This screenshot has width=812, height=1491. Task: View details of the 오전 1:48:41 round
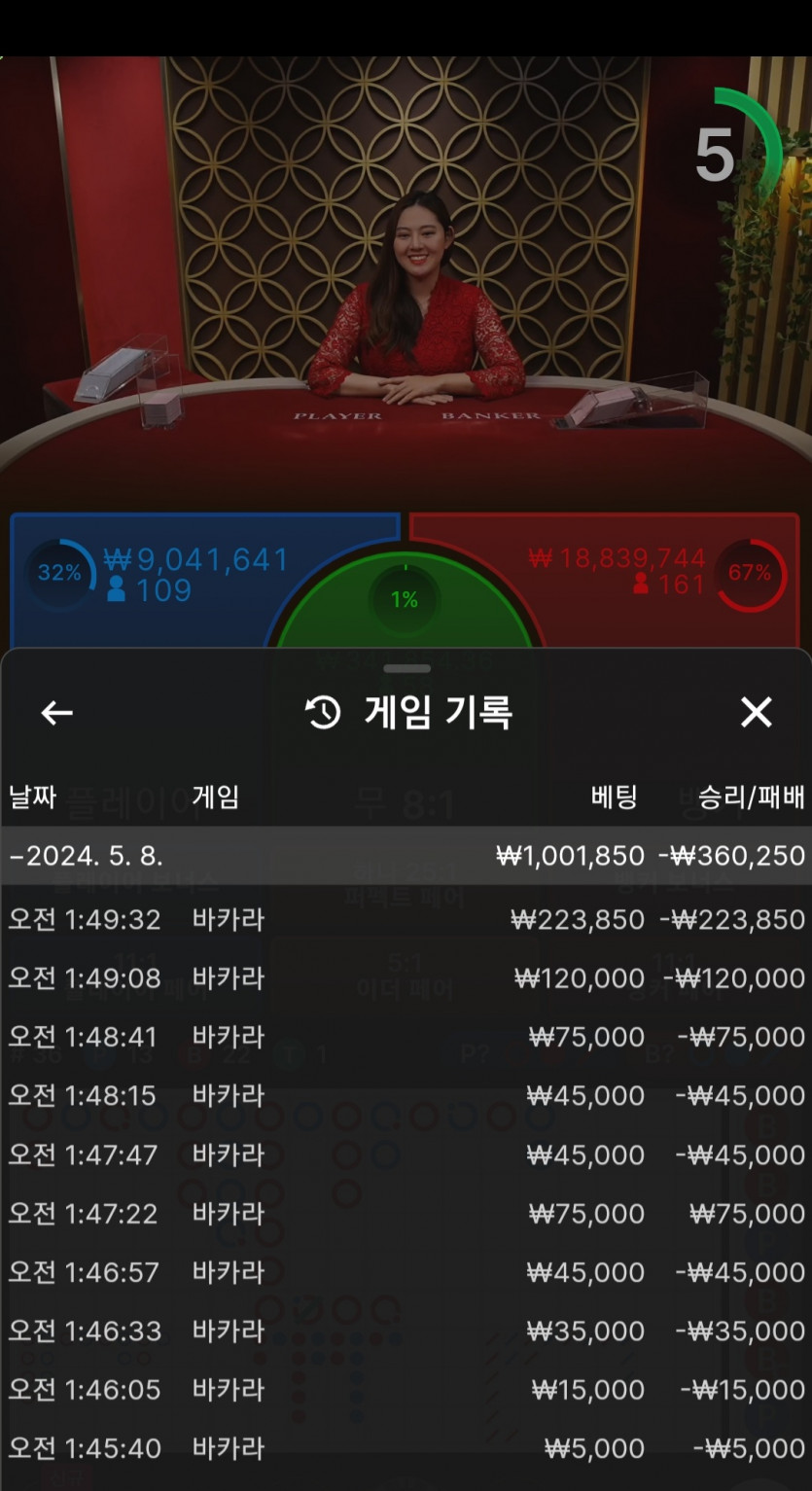tap(406, 1037)
